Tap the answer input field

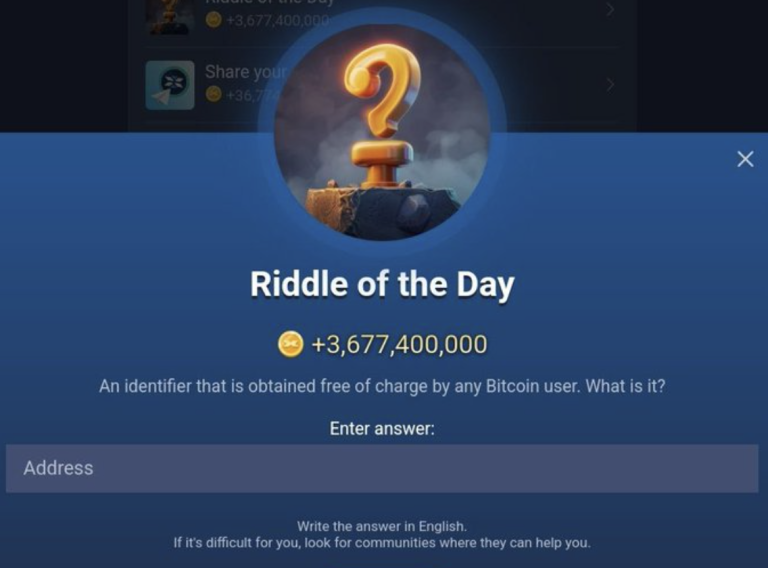coord(382,468)
